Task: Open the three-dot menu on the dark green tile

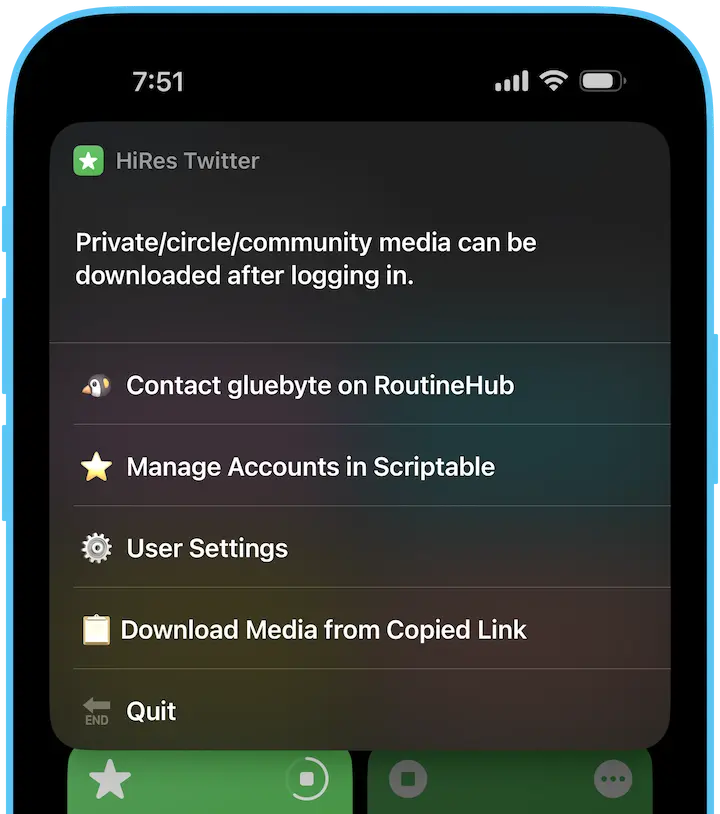Action: point(611,779)
